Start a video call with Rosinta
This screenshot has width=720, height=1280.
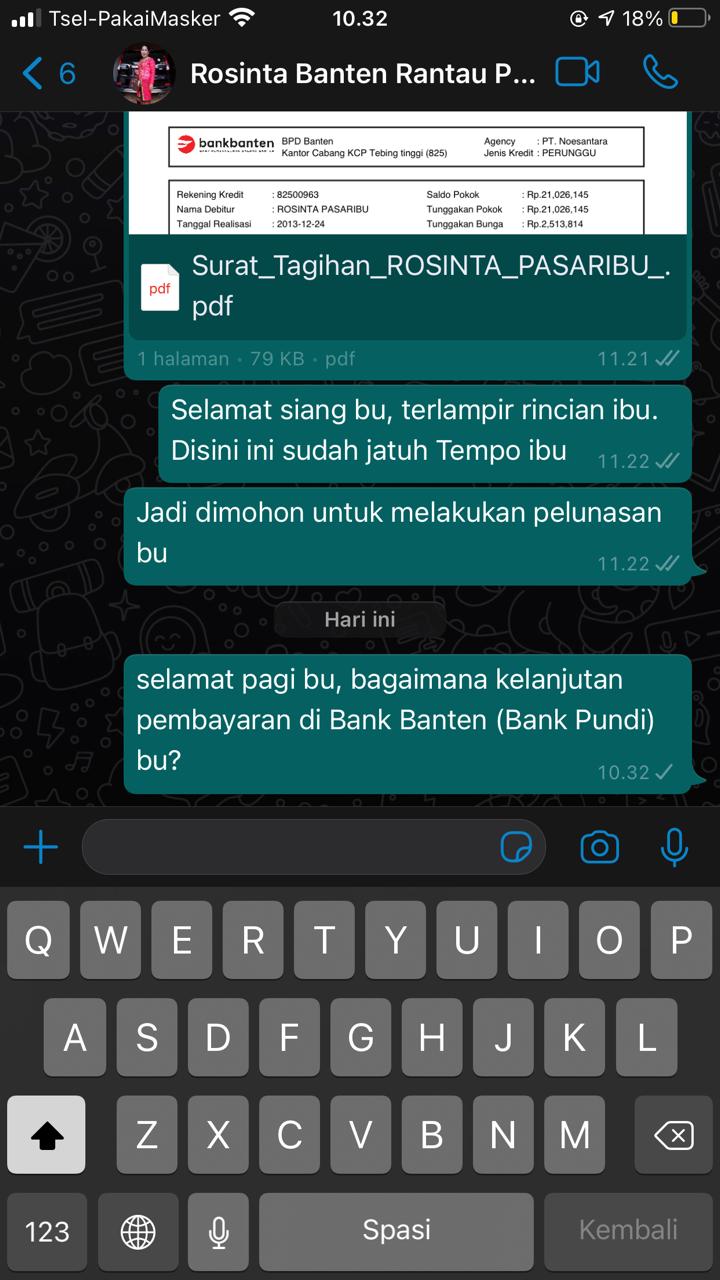pos(577,73)
